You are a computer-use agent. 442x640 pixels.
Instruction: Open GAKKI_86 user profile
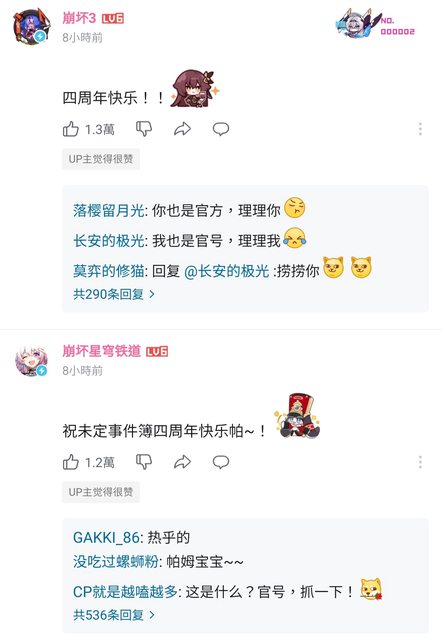tap(106, 537)
